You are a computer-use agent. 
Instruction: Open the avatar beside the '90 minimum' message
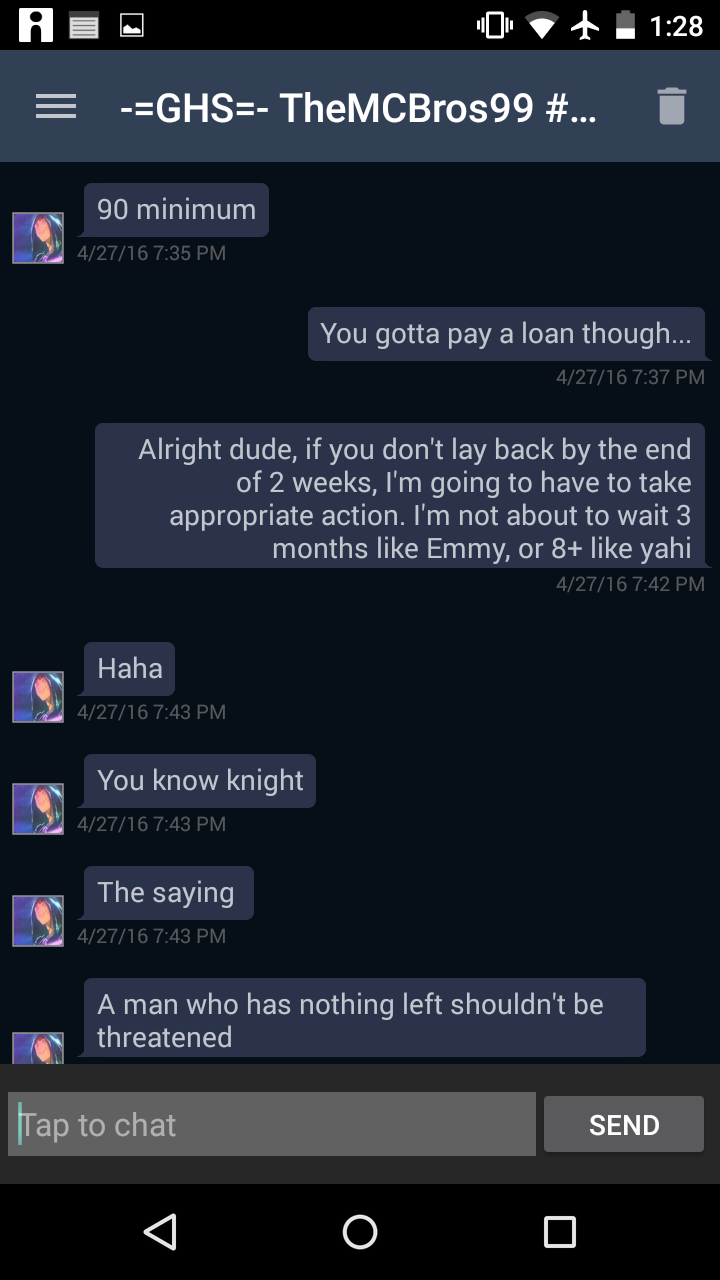point(38,238)
